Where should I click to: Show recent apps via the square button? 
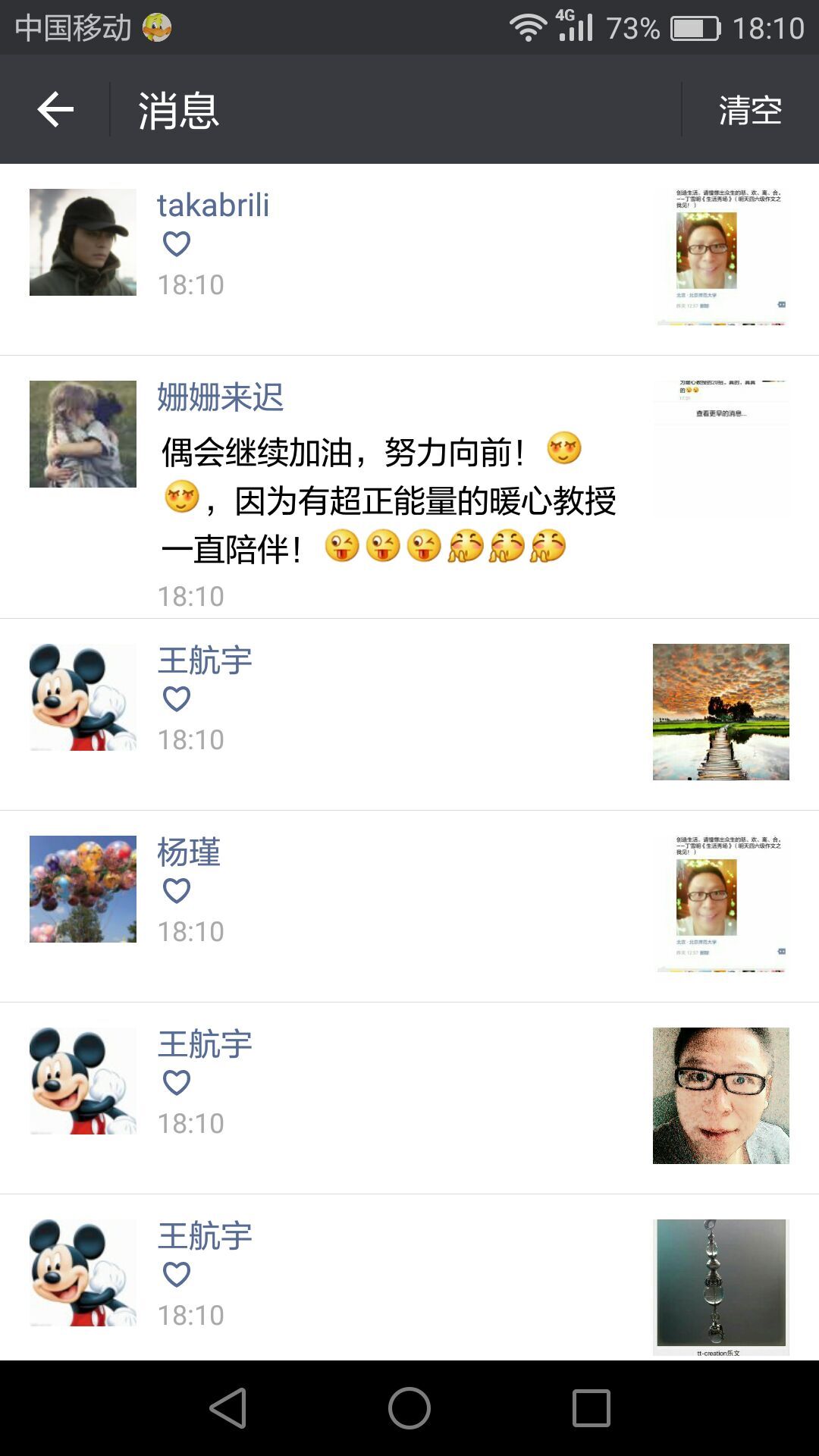click(591, 1408)
